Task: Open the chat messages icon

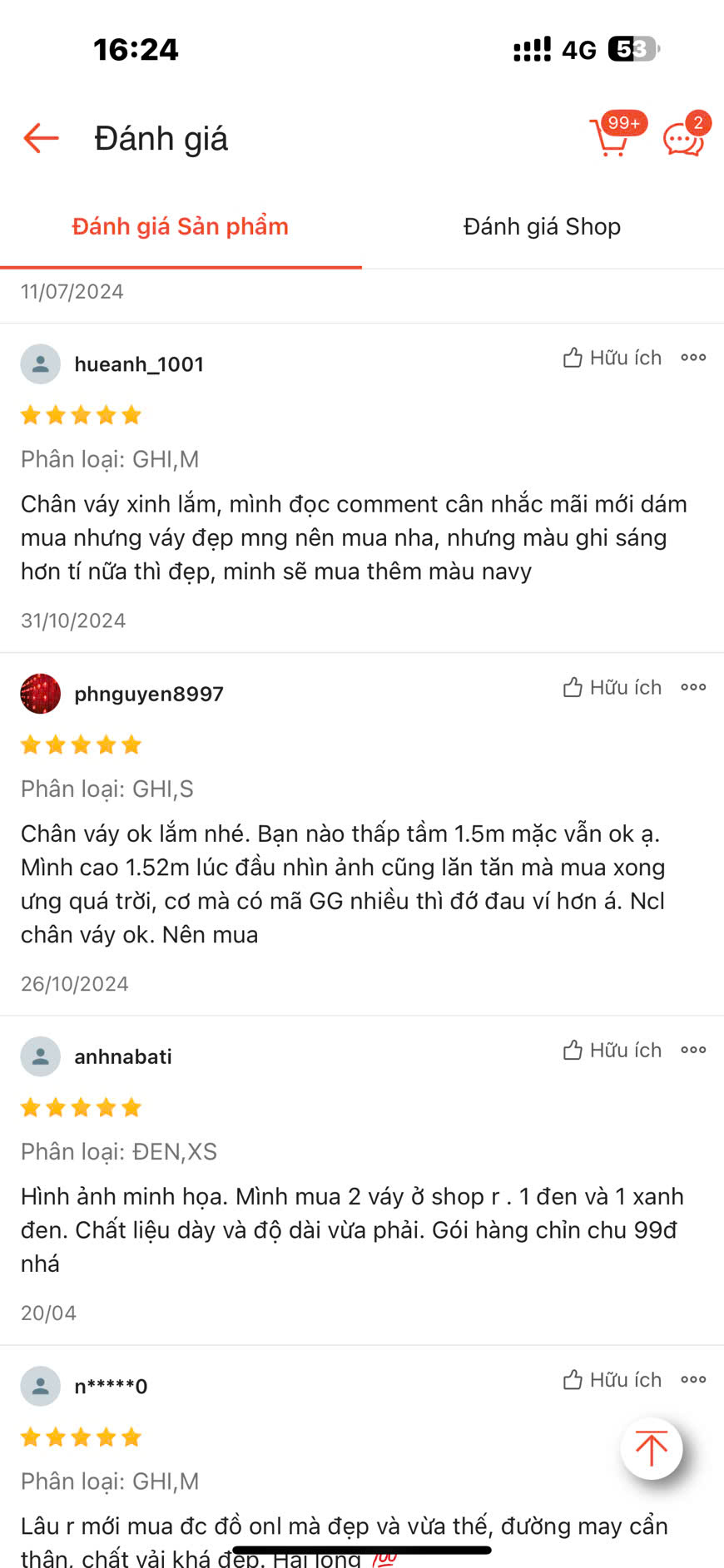Action: point(684,138)
